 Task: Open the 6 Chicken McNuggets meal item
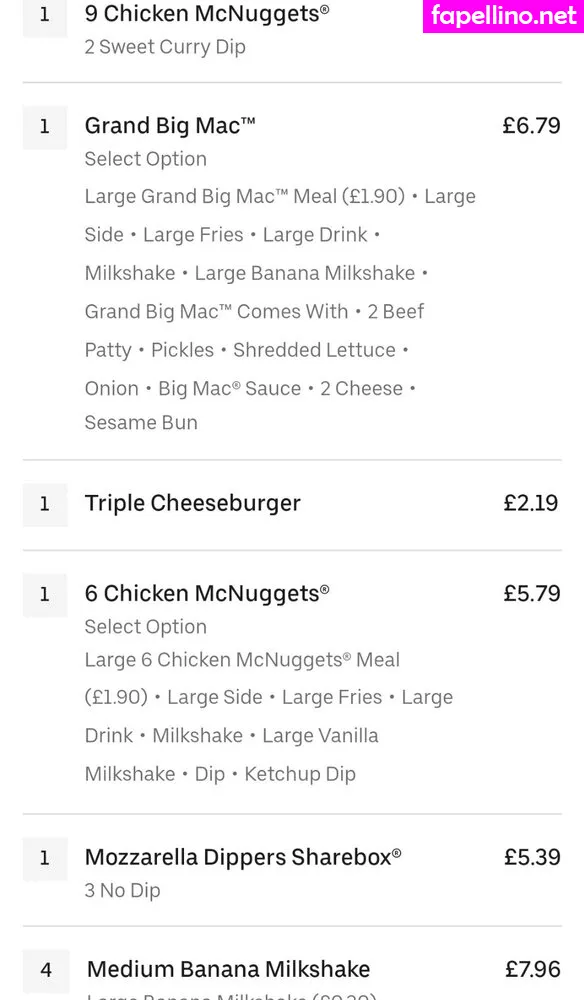[x=292, y=682]
